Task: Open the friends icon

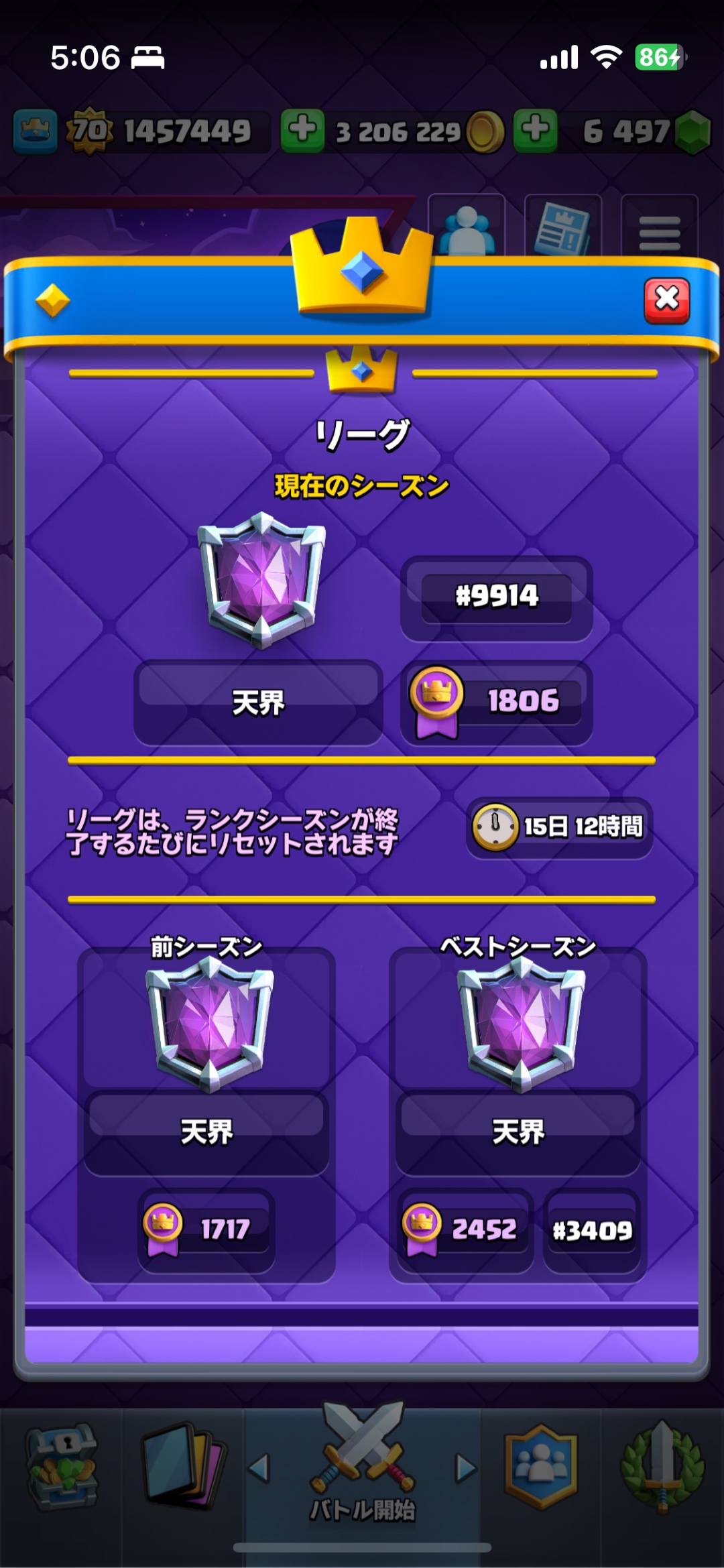Action: (467, 227)
